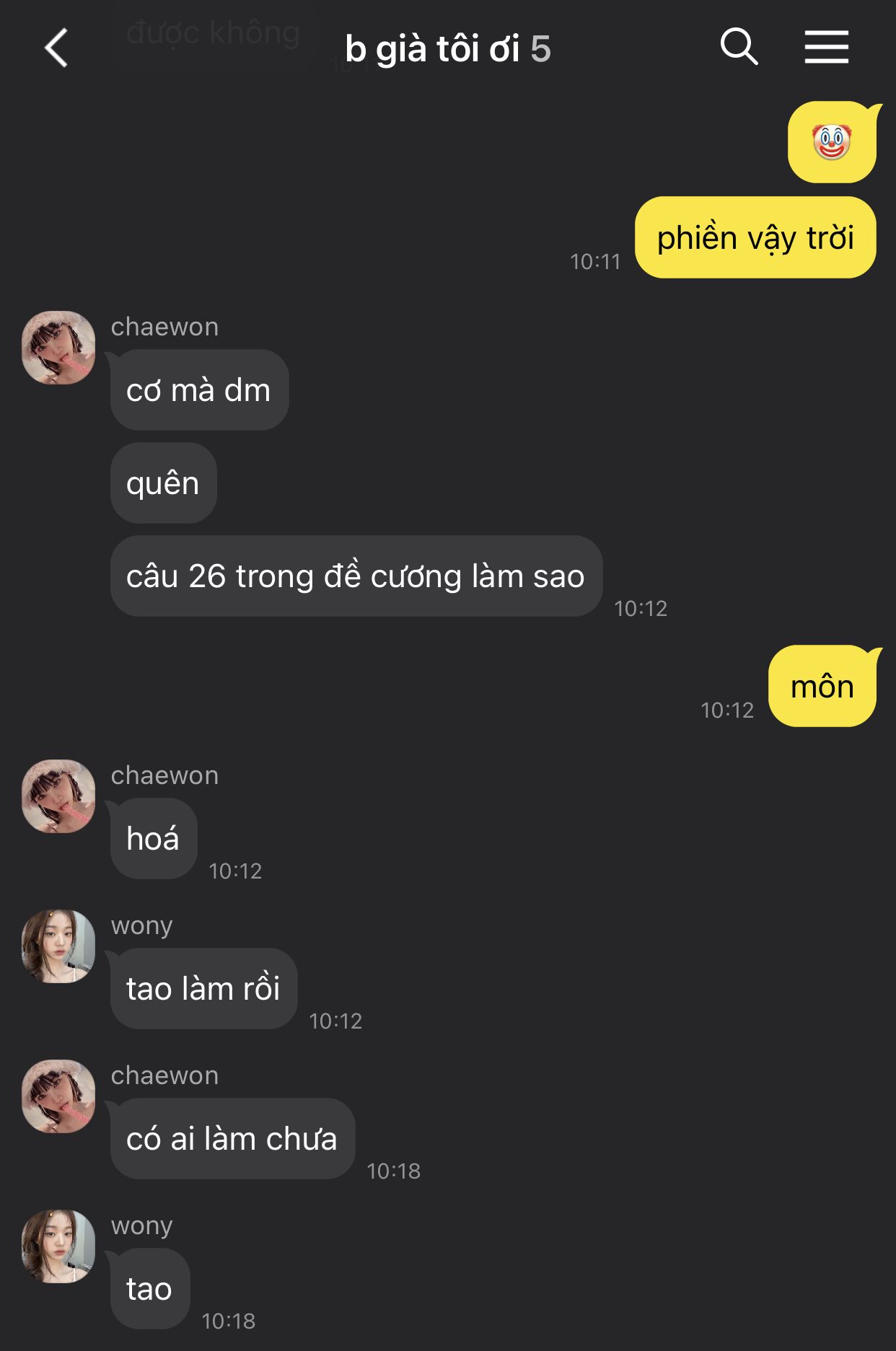Open the chat room menu

[826, 48]
